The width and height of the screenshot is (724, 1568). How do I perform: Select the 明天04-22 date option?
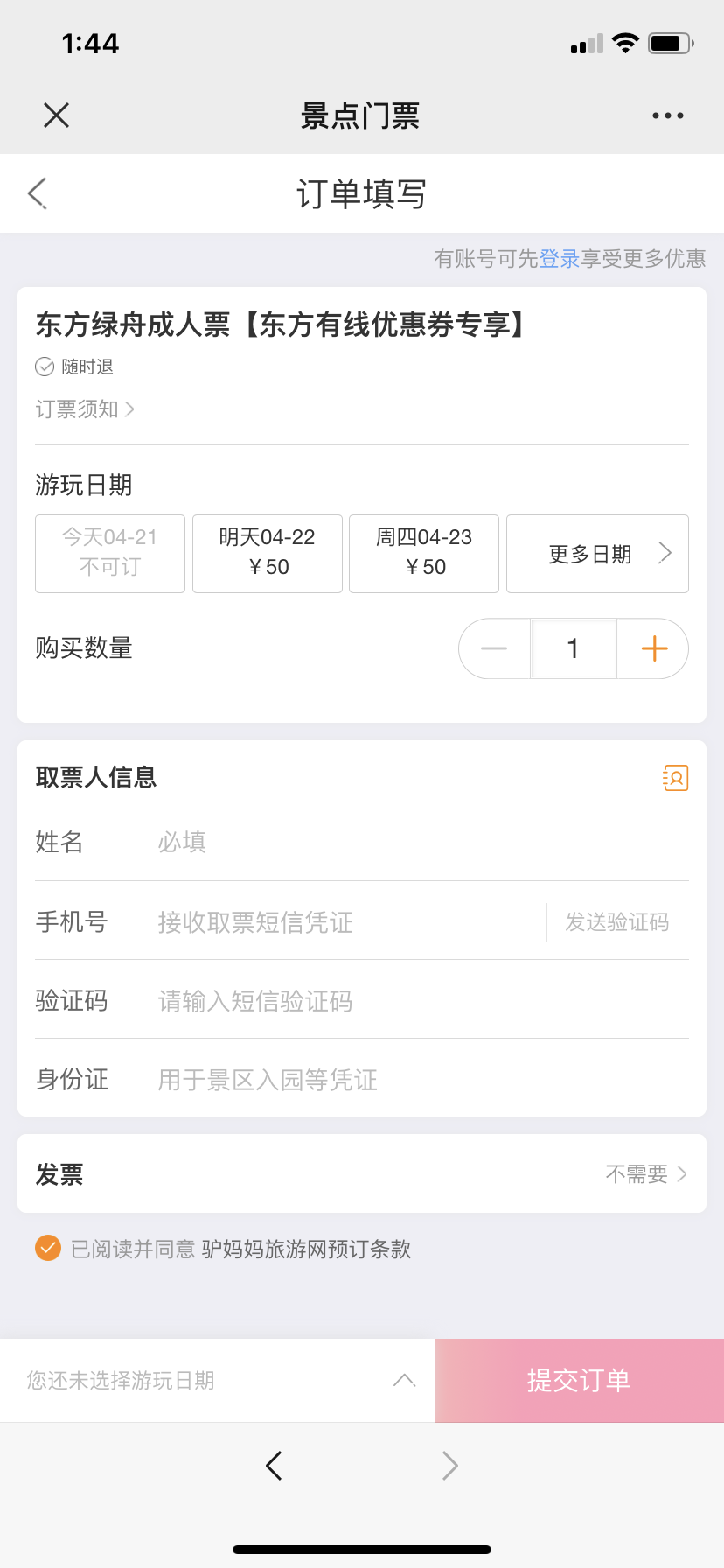tap(268, 554)
